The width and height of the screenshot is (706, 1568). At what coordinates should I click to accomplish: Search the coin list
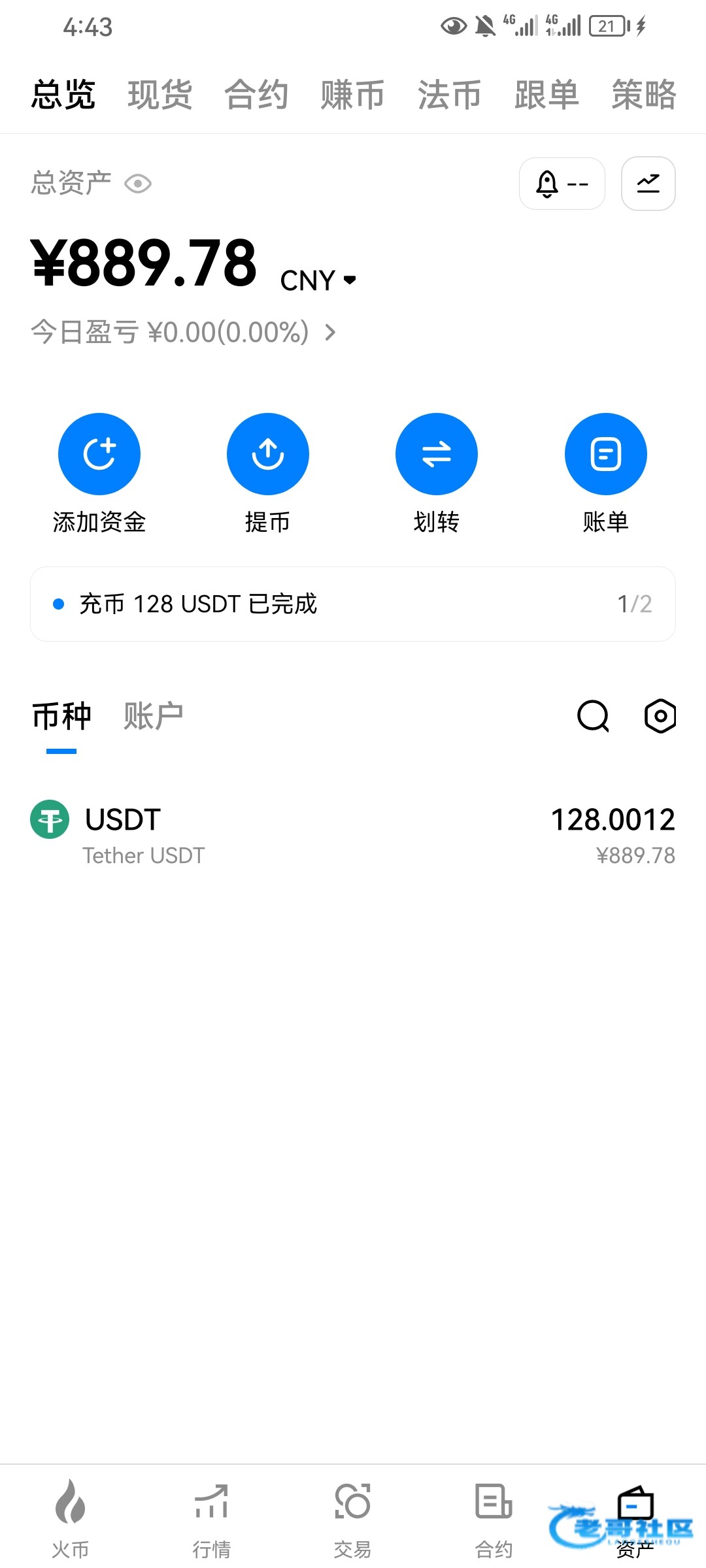593,716
